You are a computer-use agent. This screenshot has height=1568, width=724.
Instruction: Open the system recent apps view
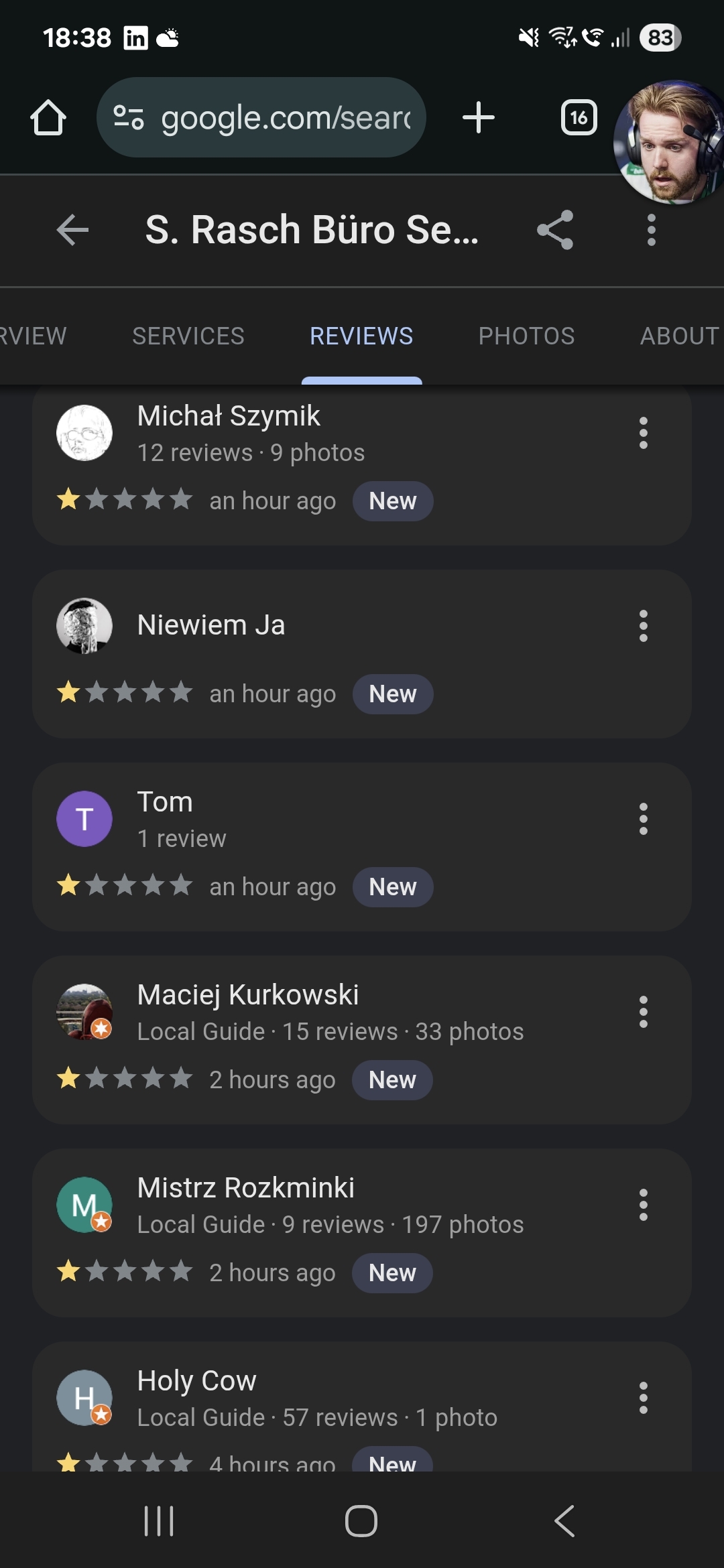[x=159, y=1521]
